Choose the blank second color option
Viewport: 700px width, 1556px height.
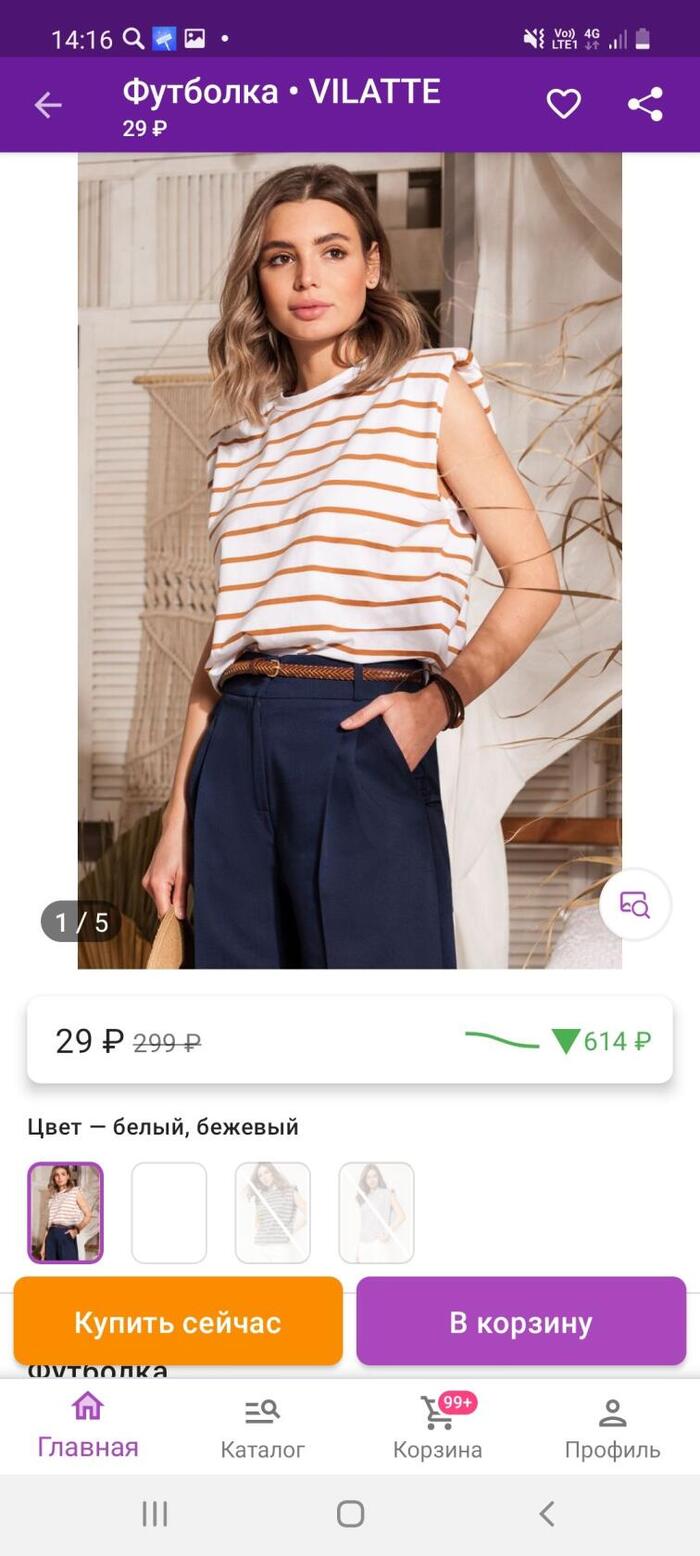click(169, 1212)
